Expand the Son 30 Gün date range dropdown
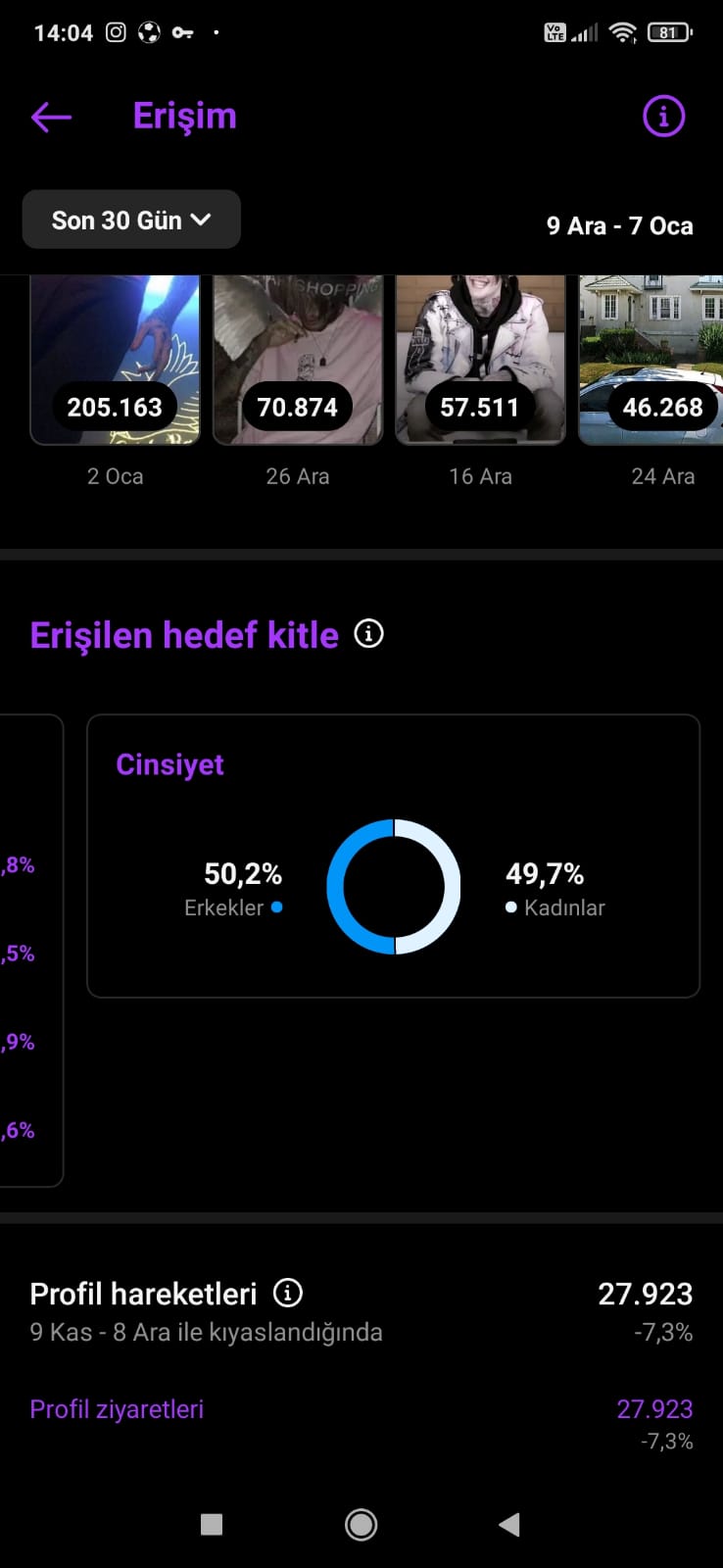 point(131,220)
